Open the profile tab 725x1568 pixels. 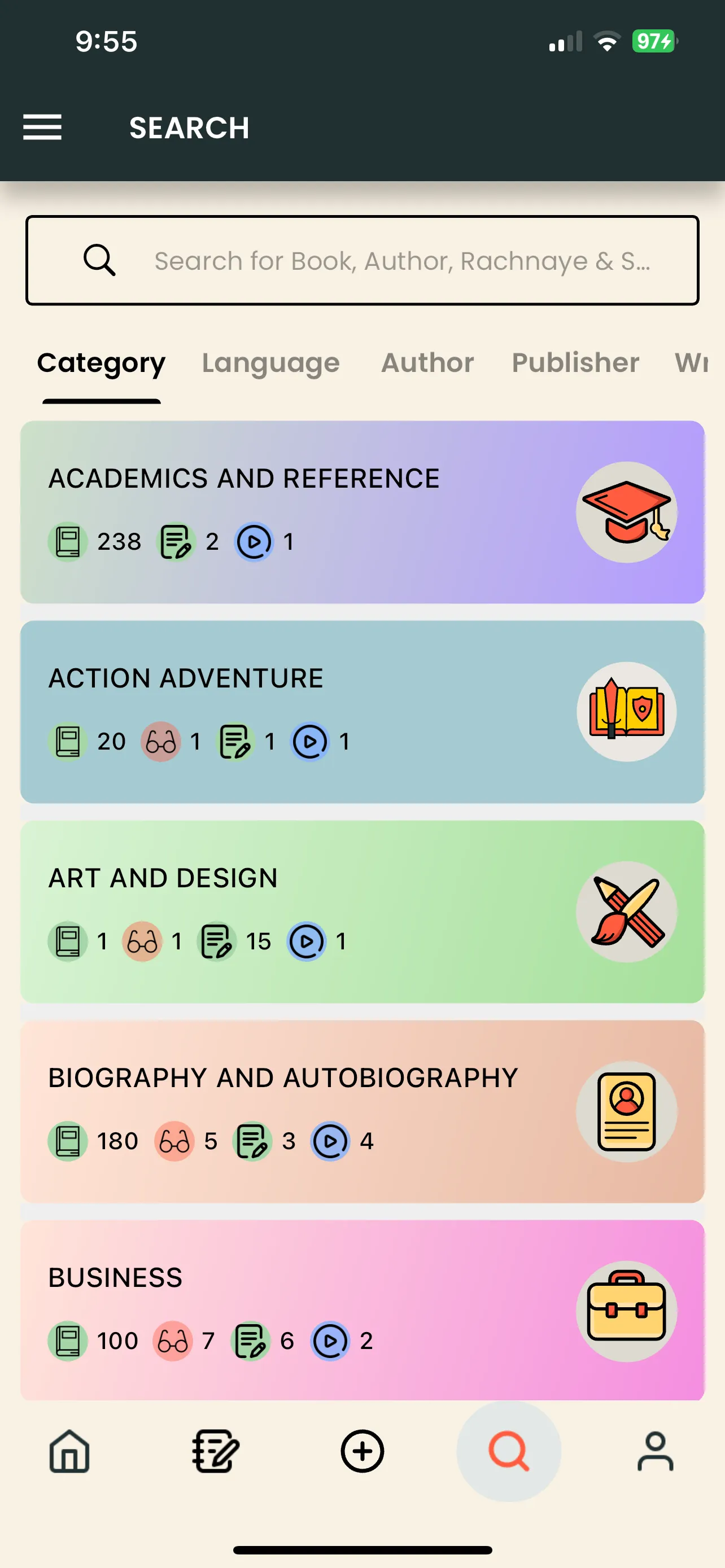[x=655, y=1451]
